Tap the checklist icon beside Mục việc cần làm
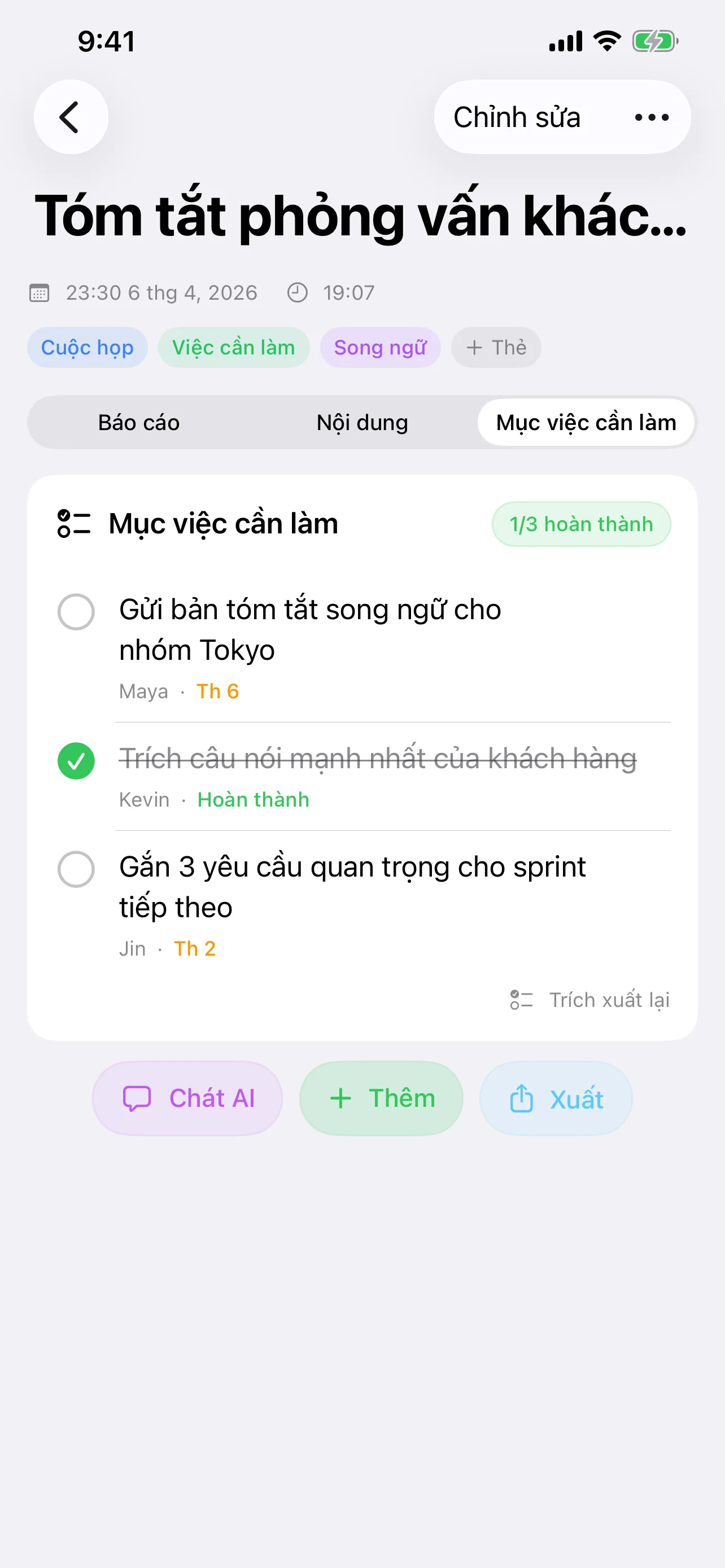725x1568 pixels. [x=72, y=523]
